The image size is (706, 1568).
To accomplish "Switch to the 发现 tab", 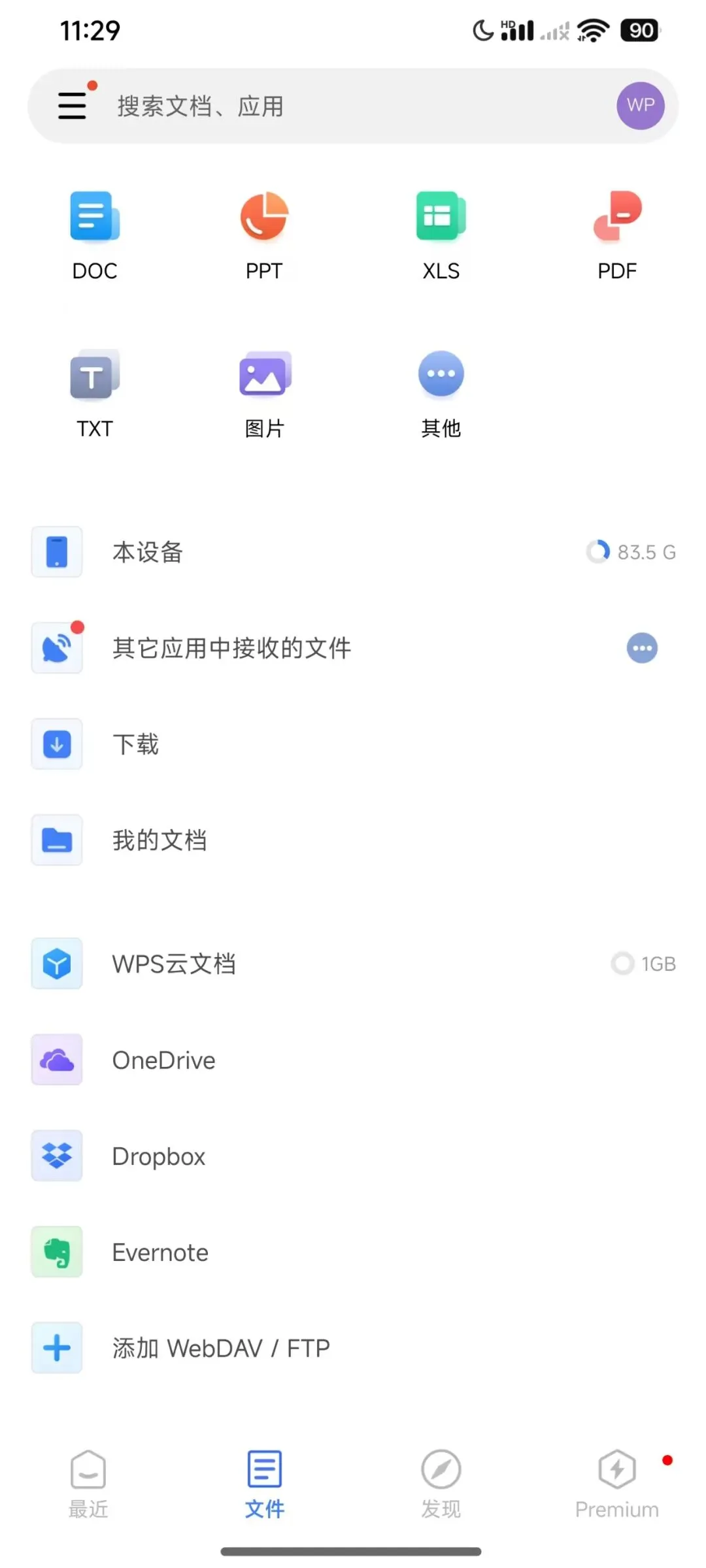I will point(441,1484).
